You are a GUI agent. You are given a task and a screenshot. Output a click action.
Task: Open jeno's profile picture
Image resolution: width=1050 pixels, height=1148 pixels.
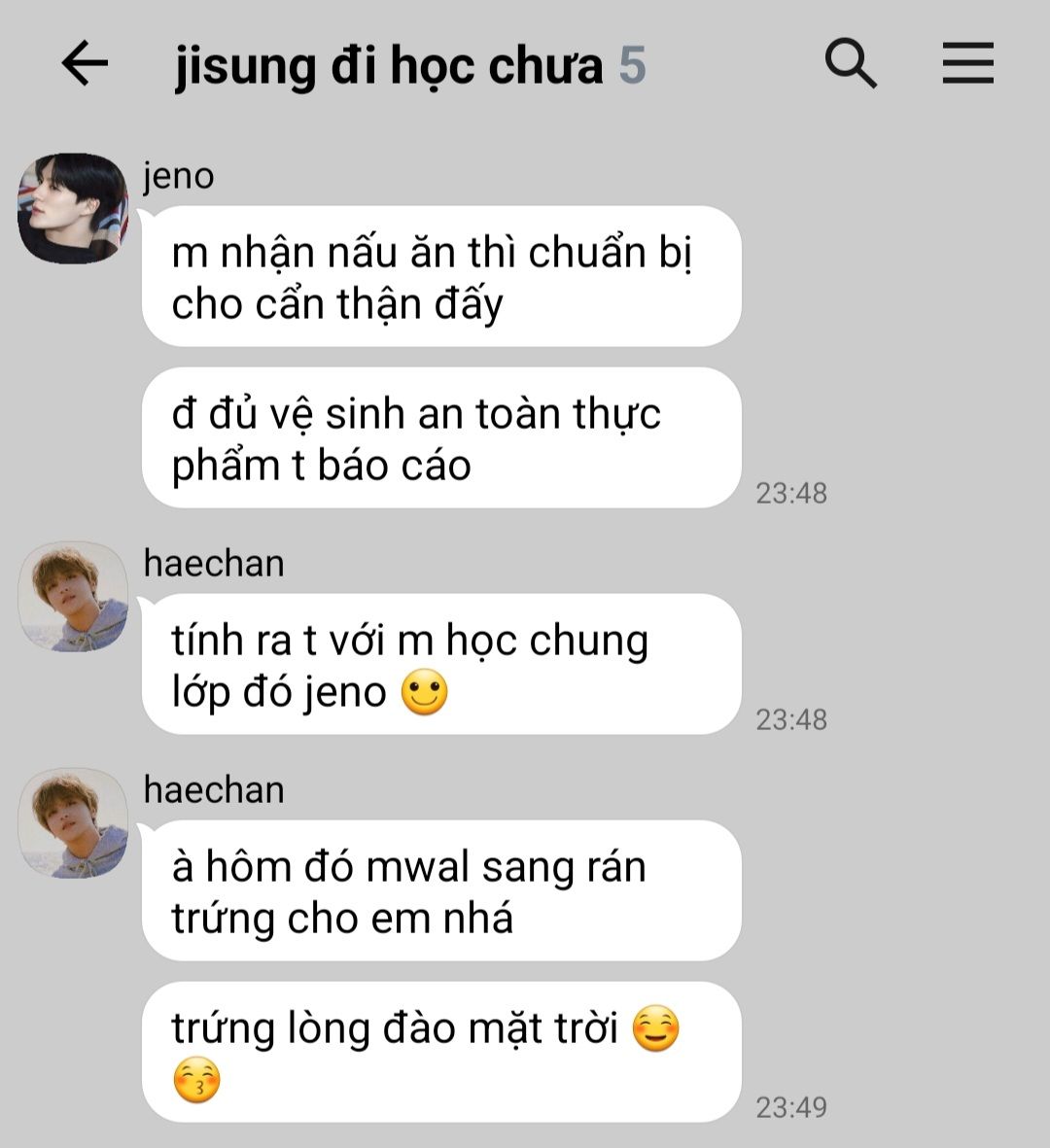coord(73,207)
